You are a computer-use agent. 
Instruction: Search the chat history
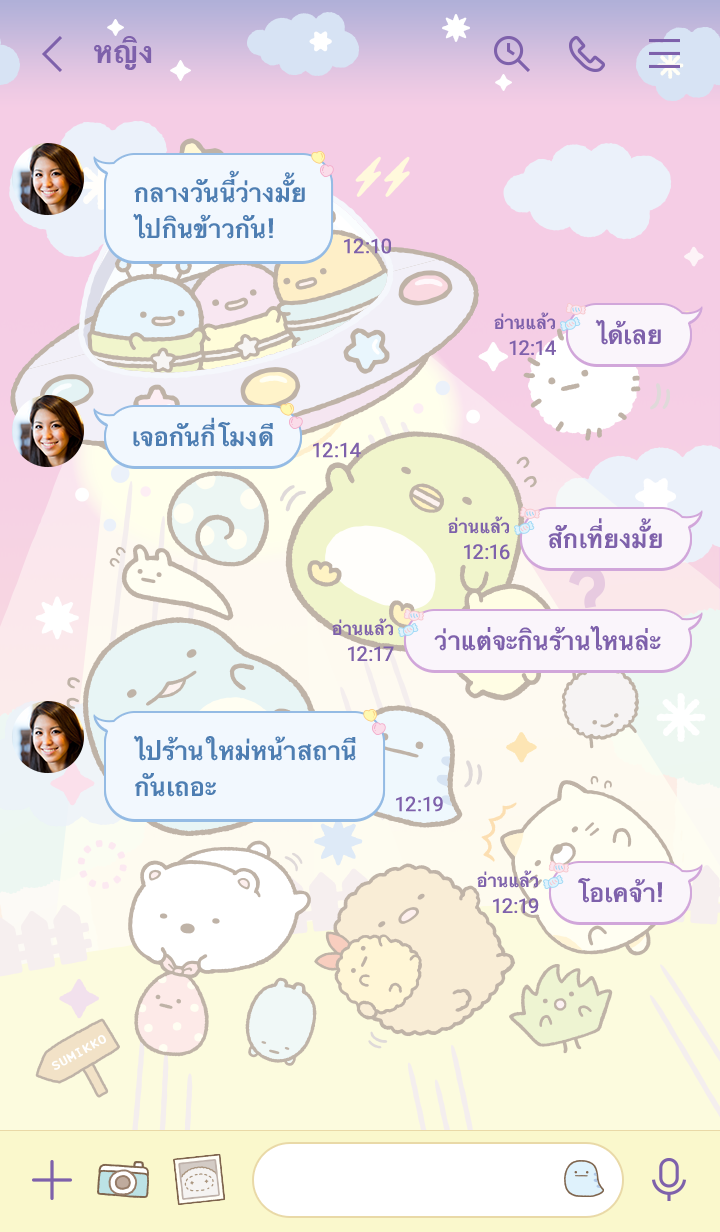[x=511, y=54]
